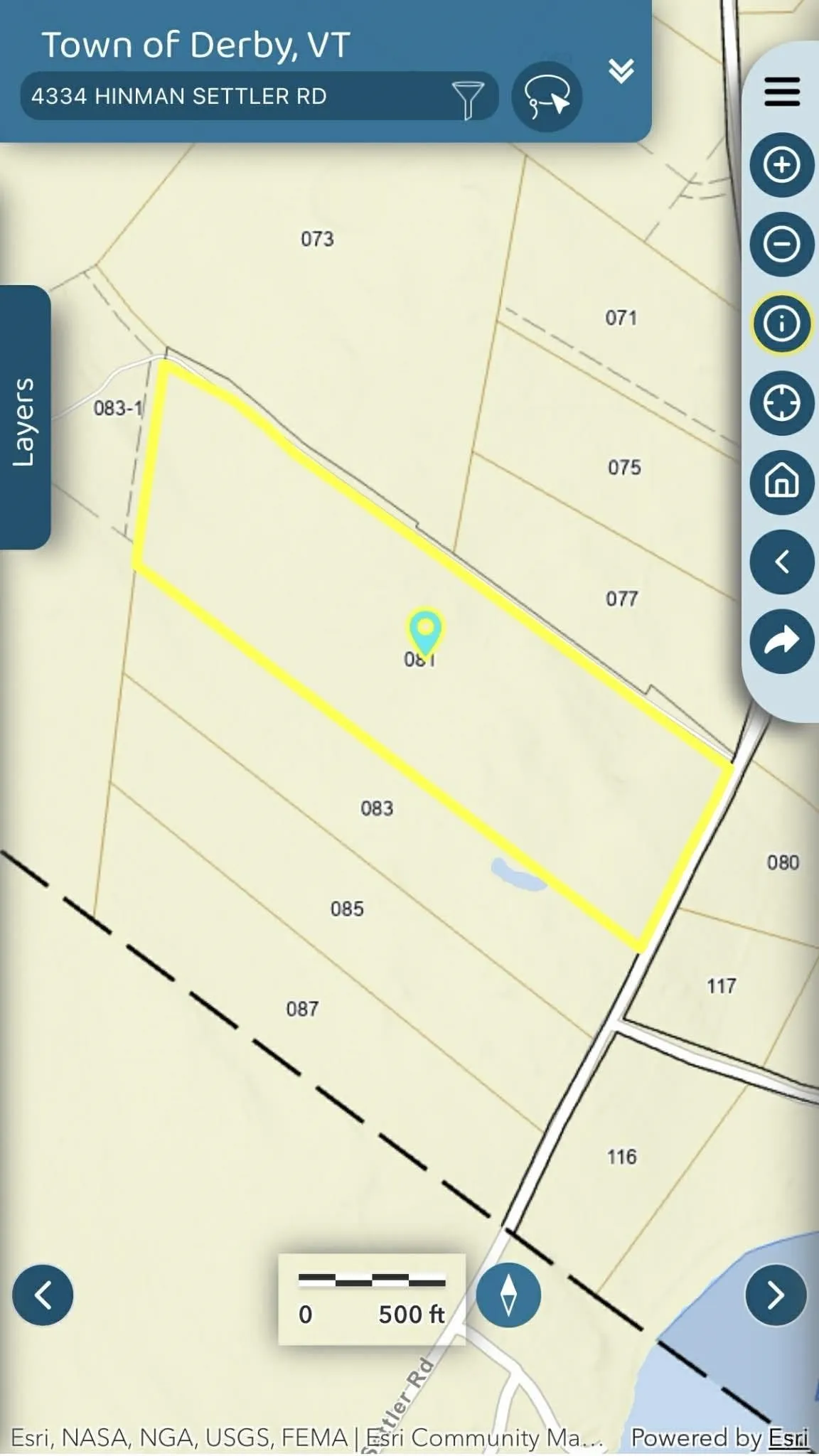Go to the previous result arrow

[43, 1295]
